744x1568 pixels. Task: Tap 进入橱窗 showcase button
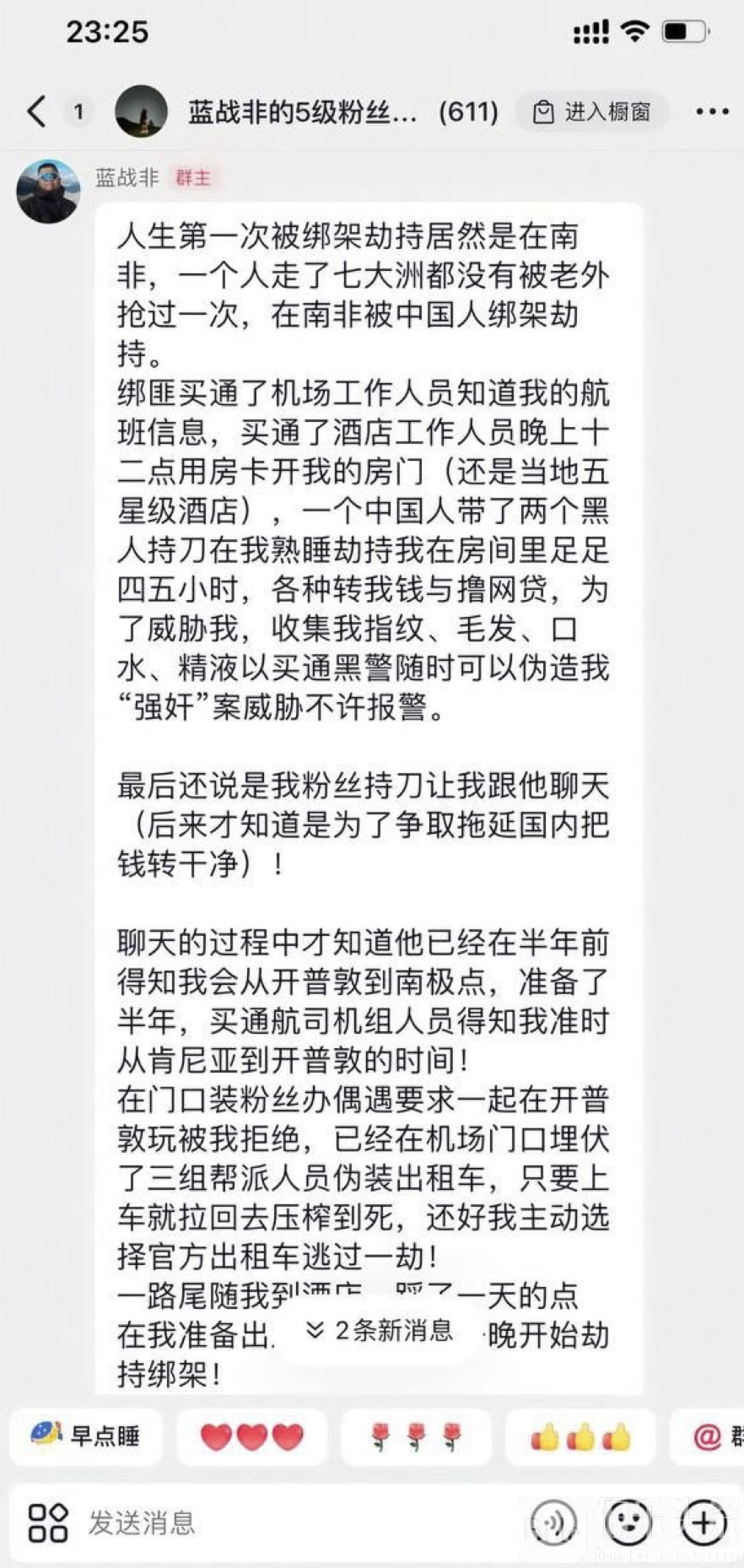593,111
